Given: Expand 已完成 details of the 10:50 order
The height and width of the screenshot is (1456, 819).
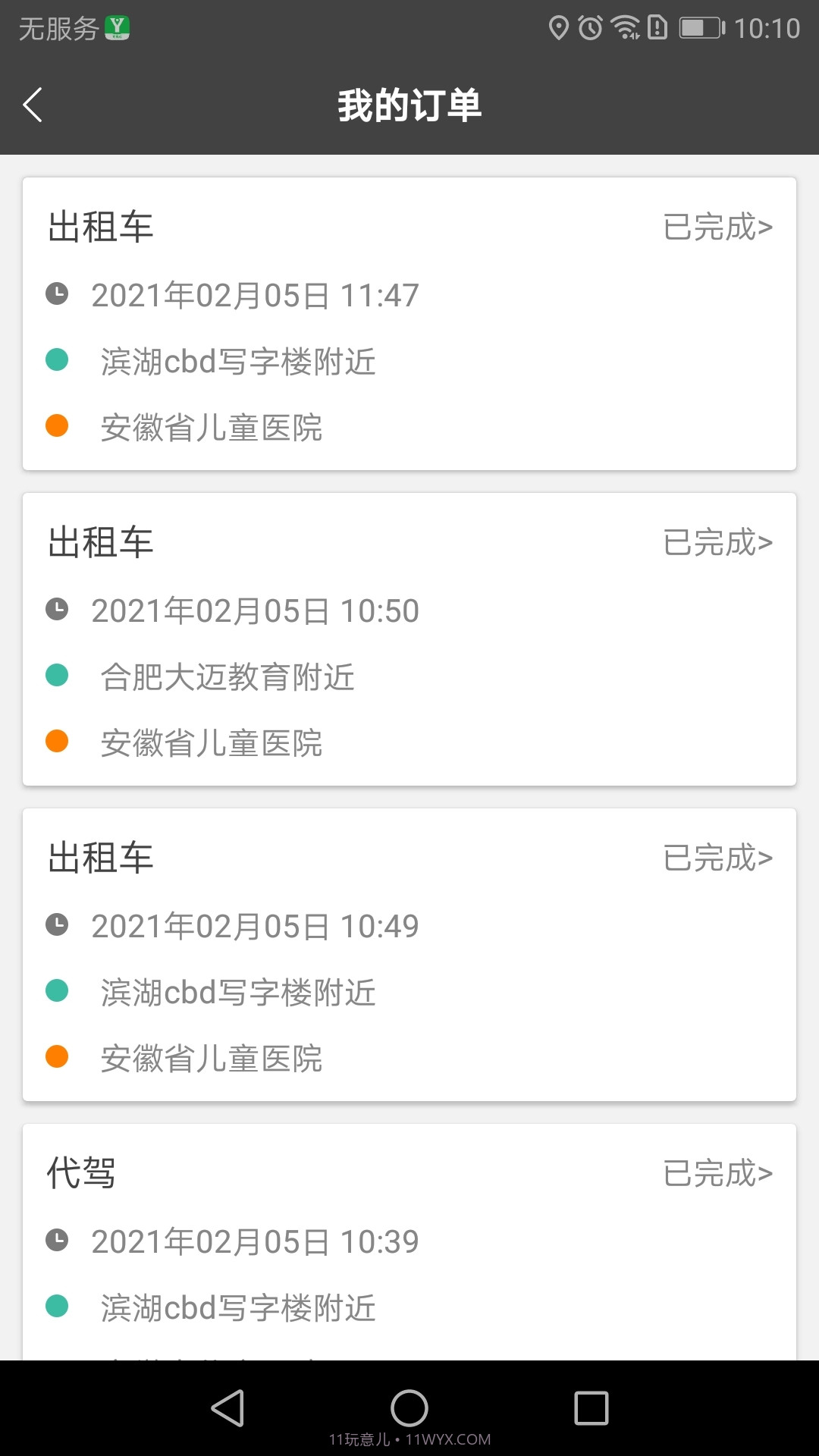Looking at the screenshot, I should tap(717, 542).
